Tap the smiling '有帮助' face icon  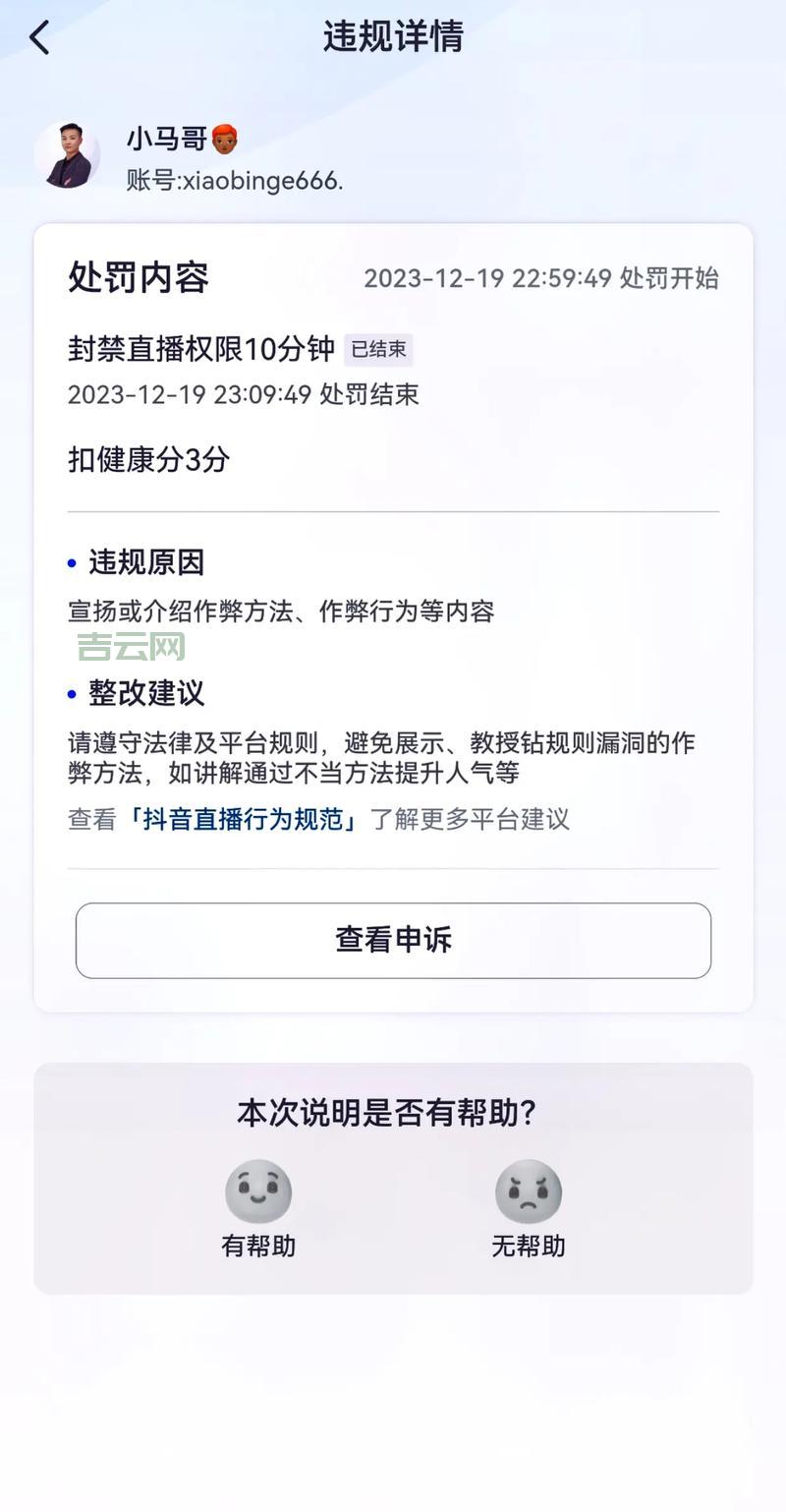258,1192
